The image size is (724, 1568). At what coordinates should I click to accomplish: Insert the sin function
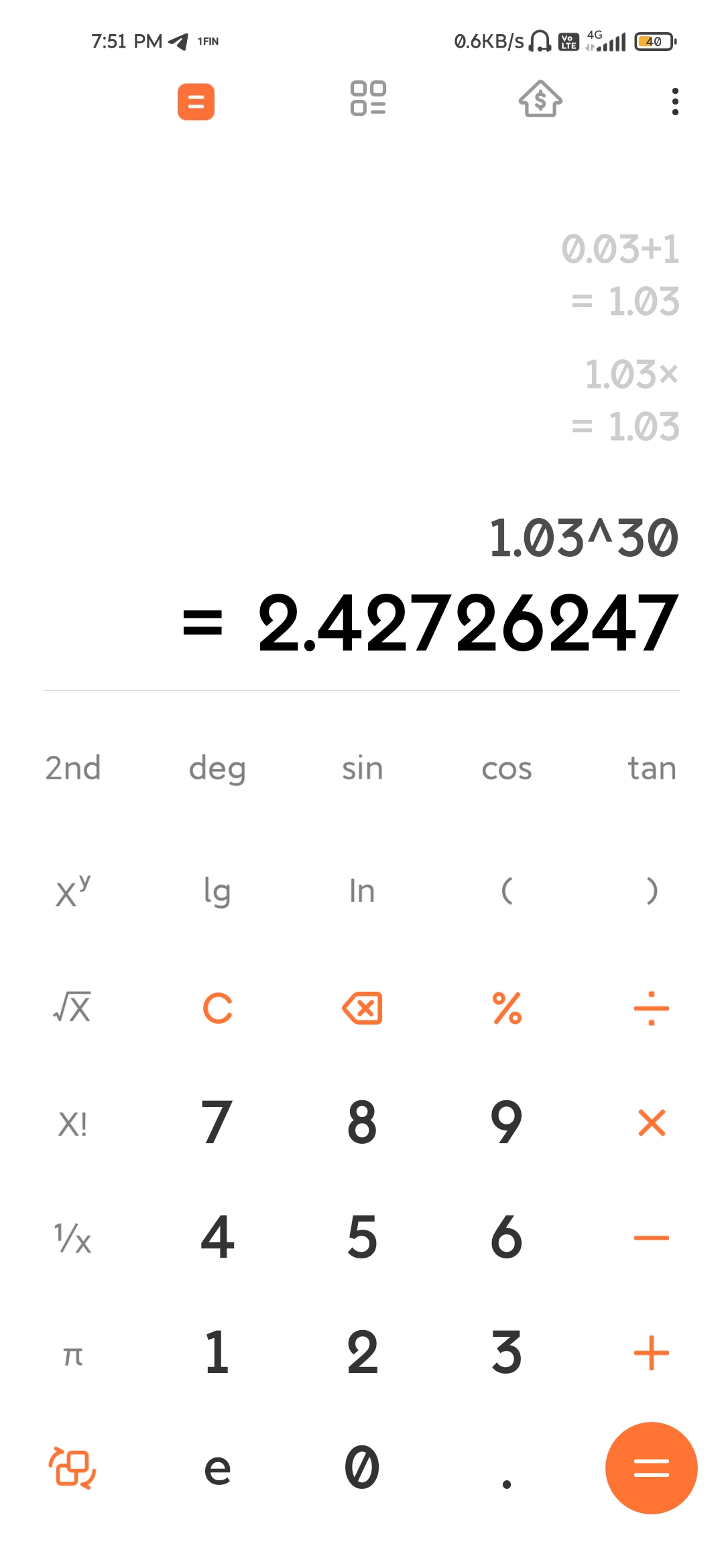tap(362, 768)
